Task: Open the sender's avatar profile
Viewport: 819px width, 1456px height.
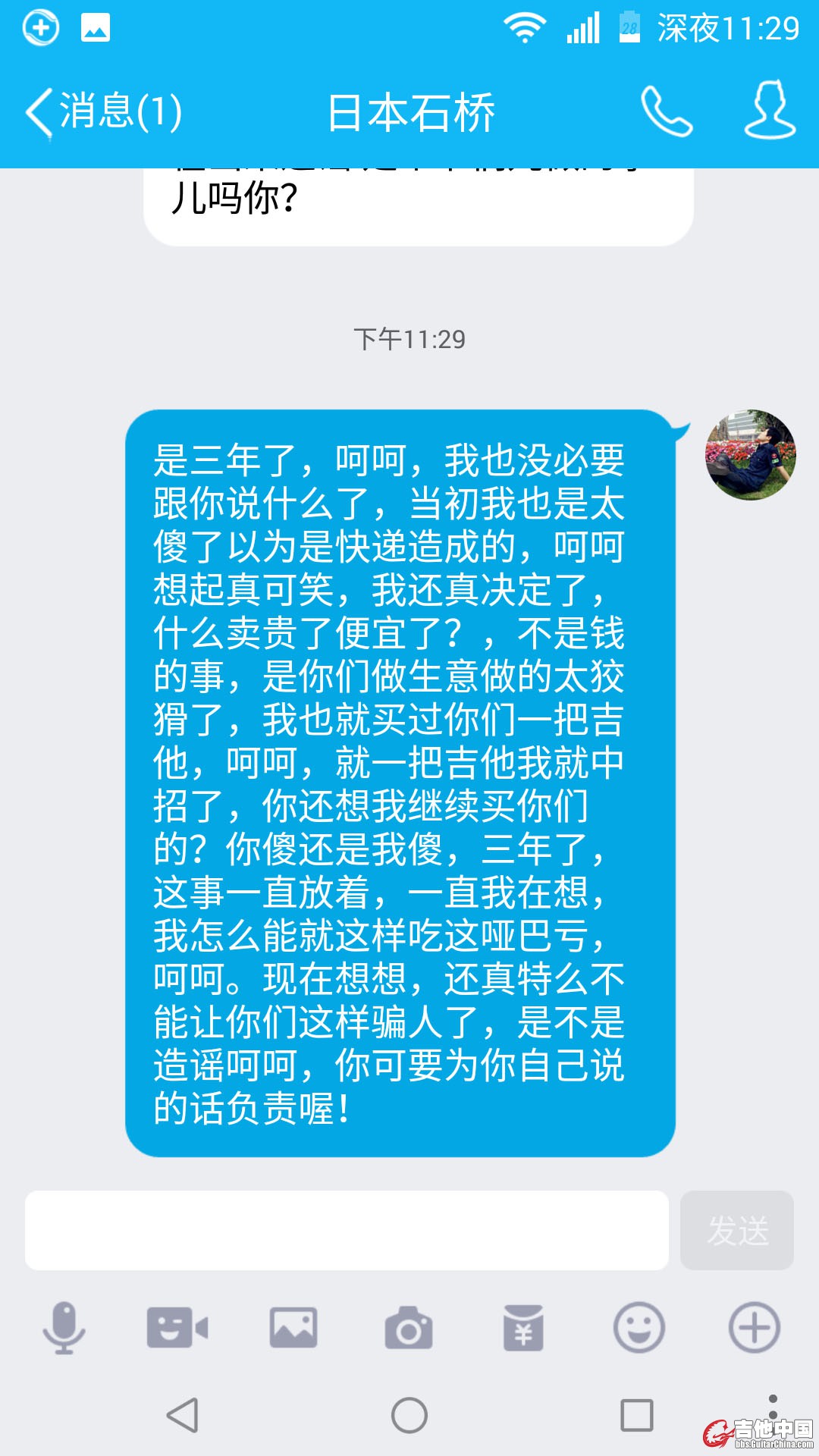Action: tap(750, 455)
